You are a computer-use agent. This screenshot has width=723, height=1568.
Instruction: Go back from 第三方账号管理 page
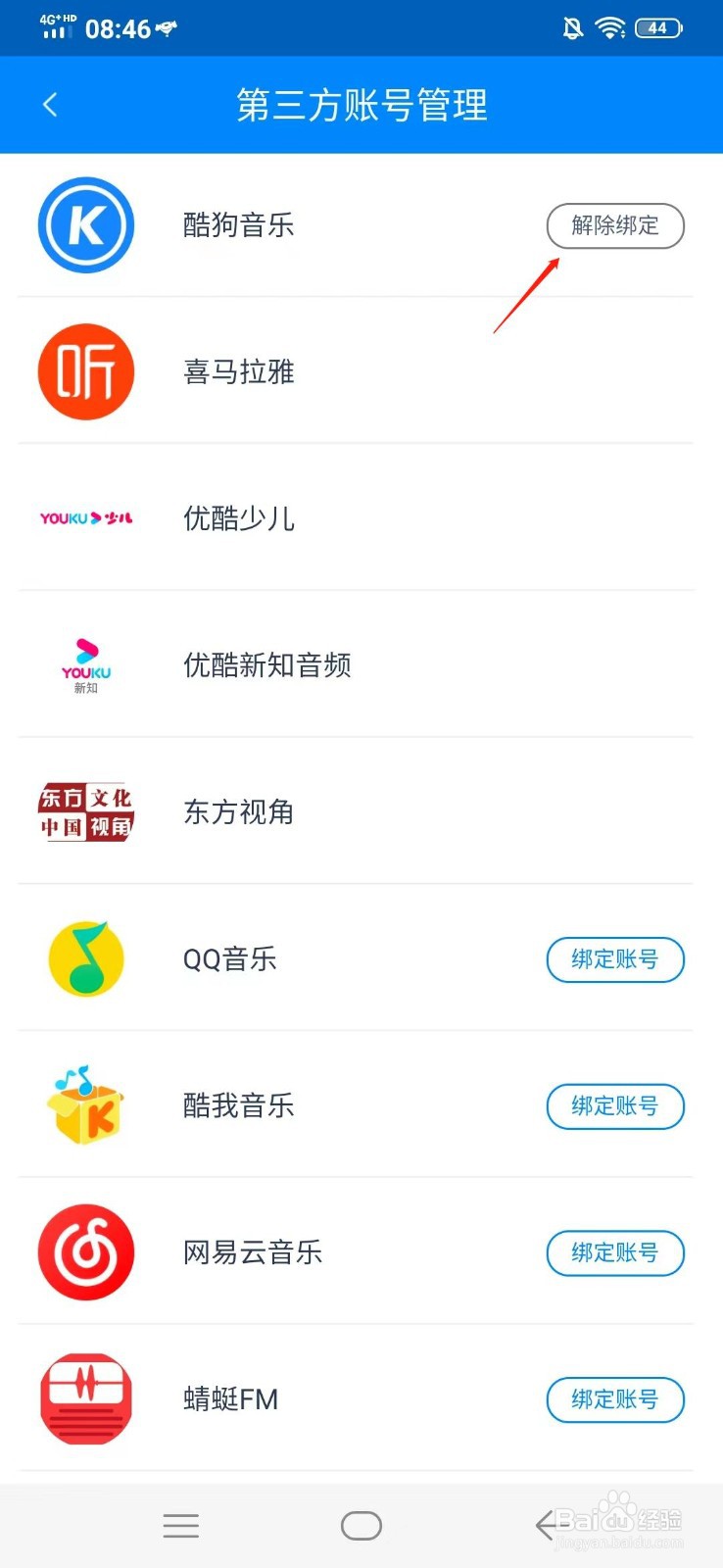pyautogui.click(x=51, y=105)
